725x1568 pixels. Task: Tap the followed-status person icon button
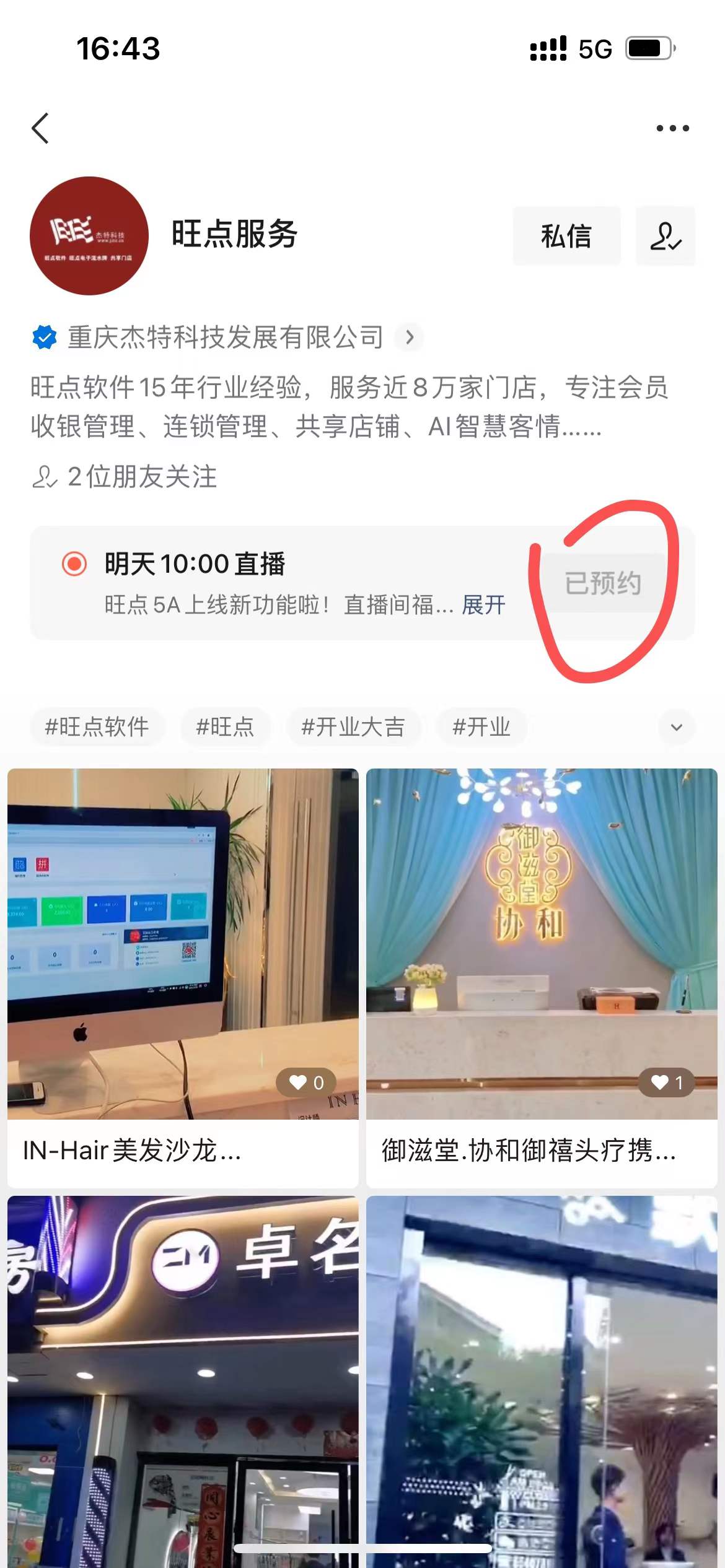pos(666,236)
